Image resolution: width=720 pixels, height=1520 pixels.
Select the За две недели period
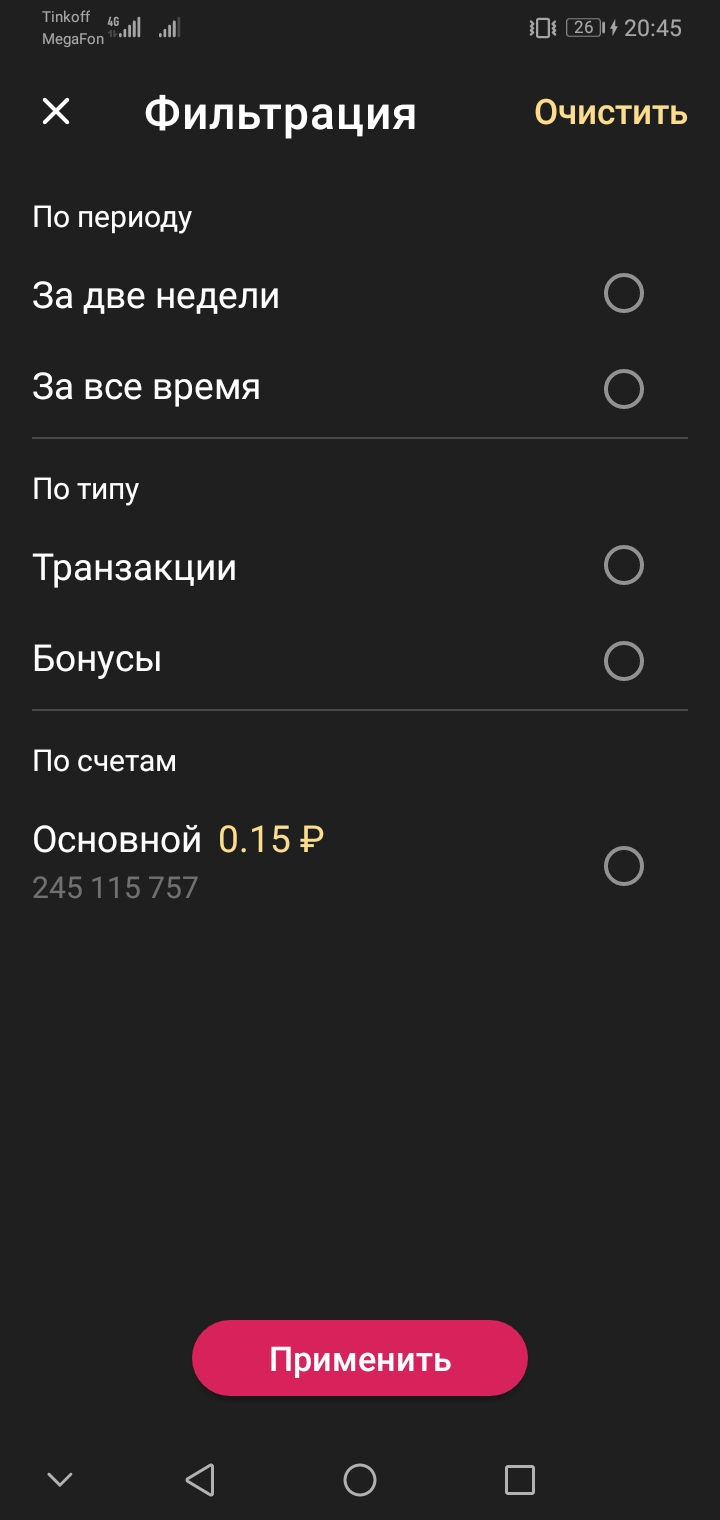pos(623,295)
